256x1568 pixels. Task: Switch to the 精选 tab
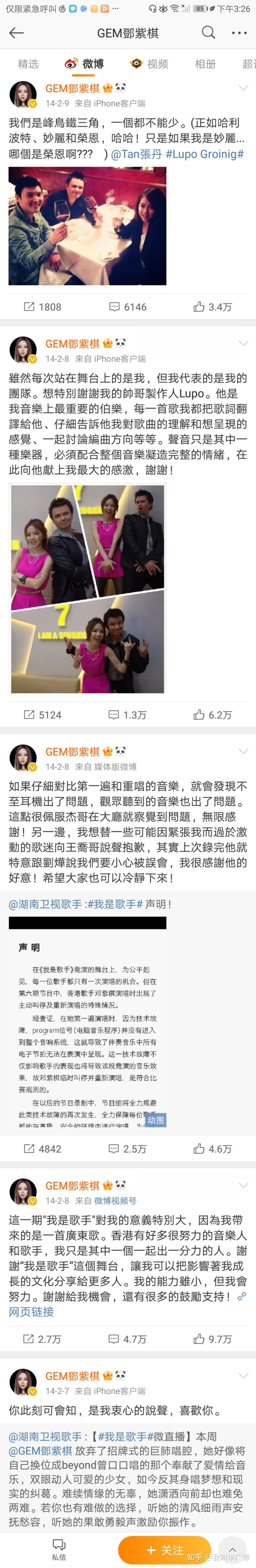(28, 64)
